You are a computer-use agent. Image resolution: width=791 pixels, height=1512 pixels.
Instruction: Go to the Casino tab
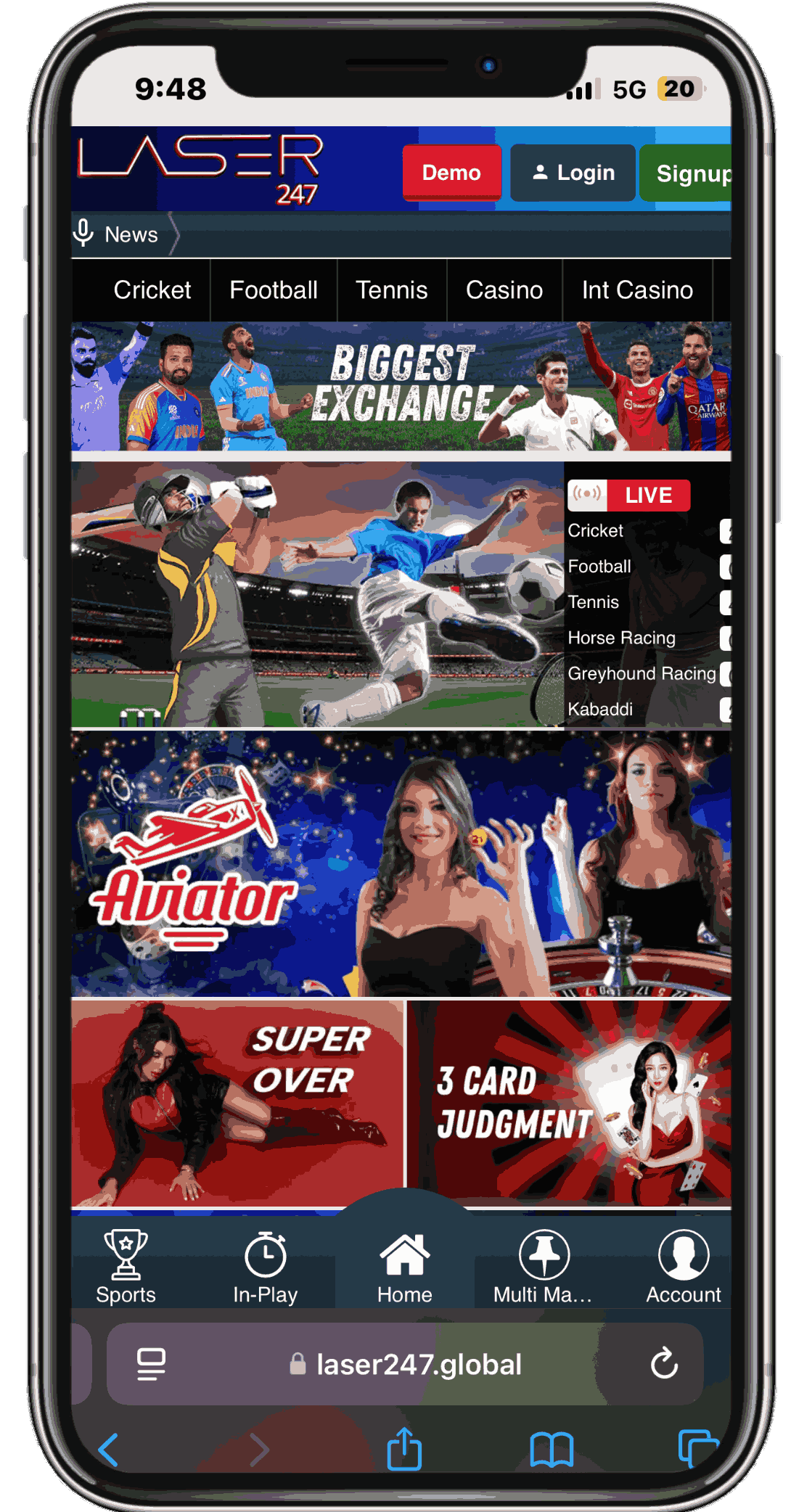504,290
